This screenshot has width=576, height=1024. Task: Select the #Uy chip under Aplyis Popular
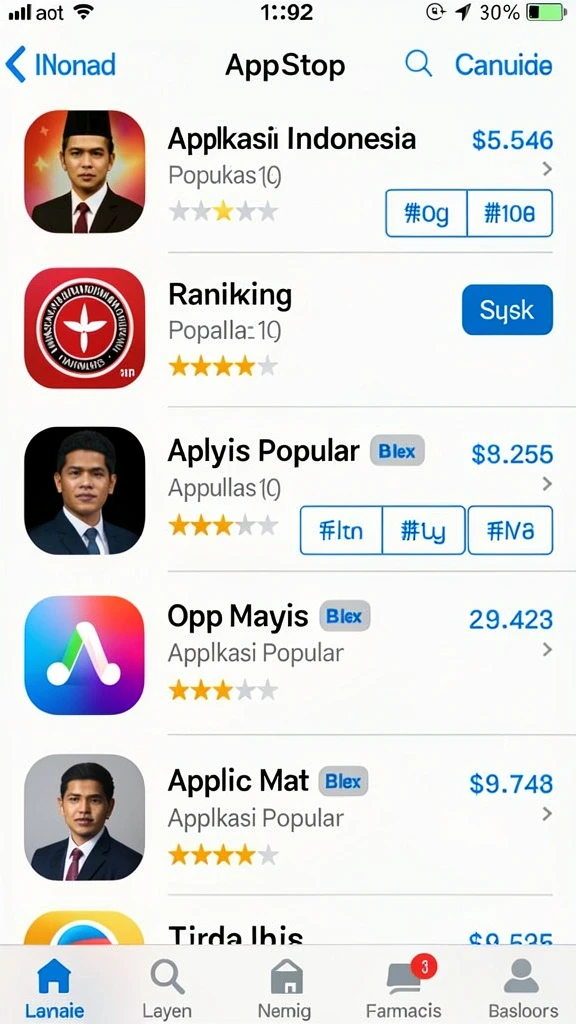pos(423,530)
